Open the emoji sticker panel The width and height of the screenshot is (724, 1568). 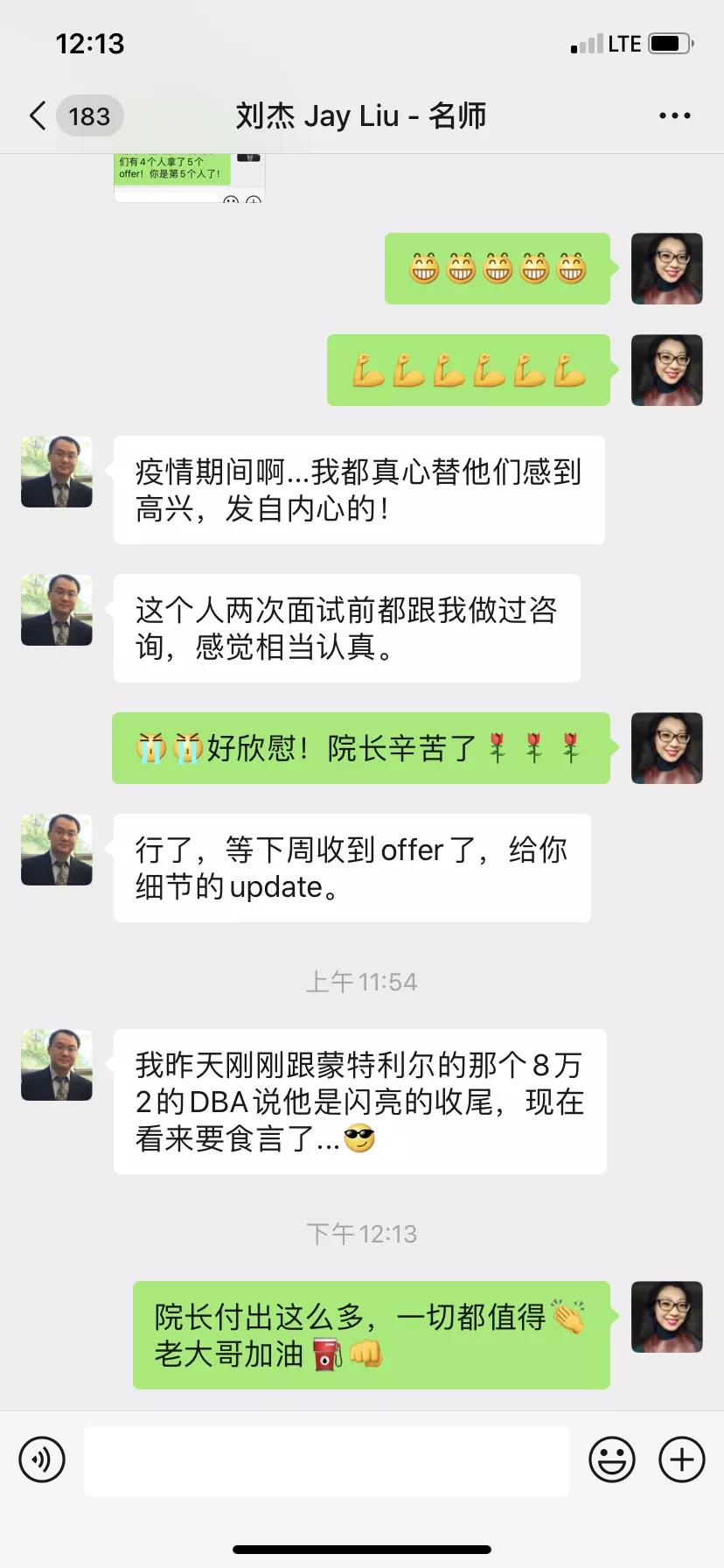pos(611,1459)
